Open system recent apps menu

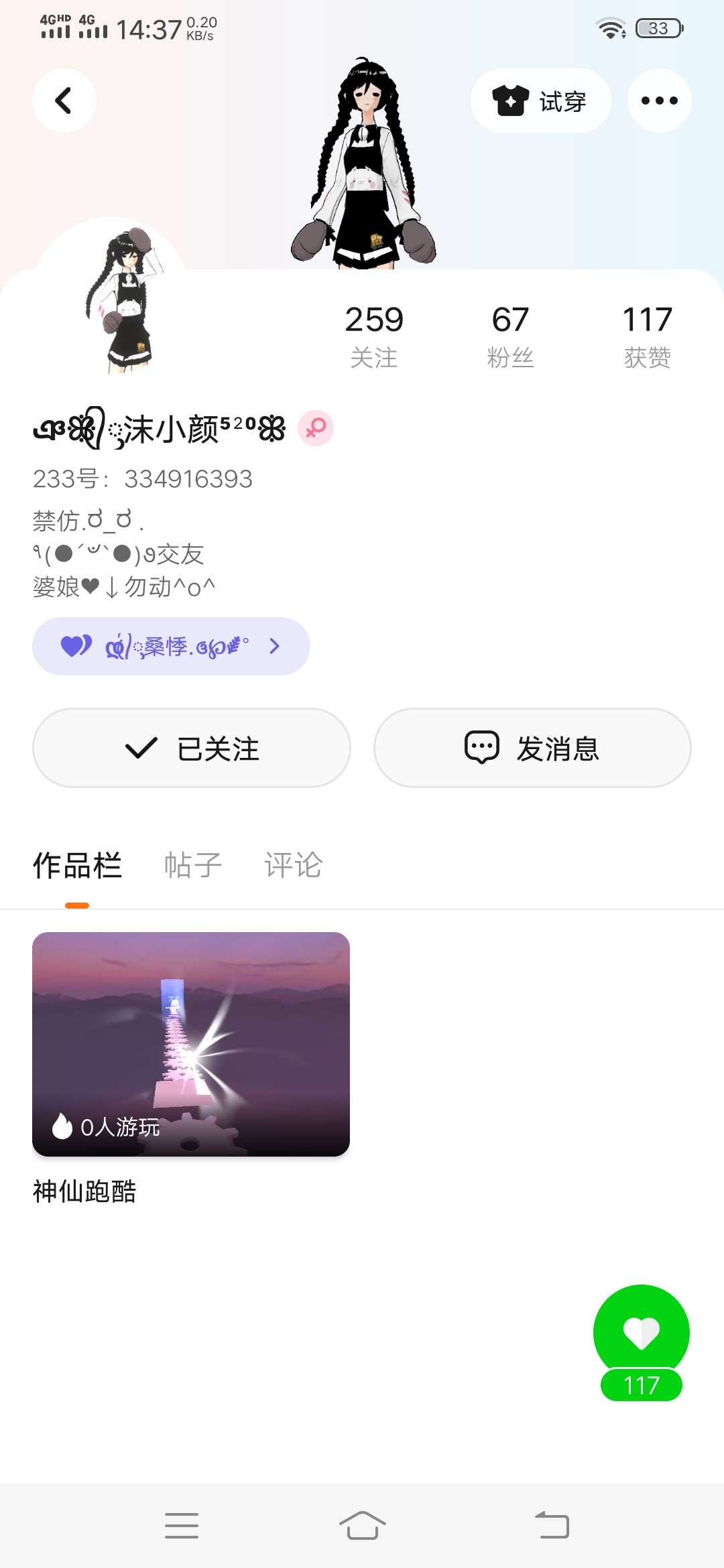click(x=182, y=1526)
